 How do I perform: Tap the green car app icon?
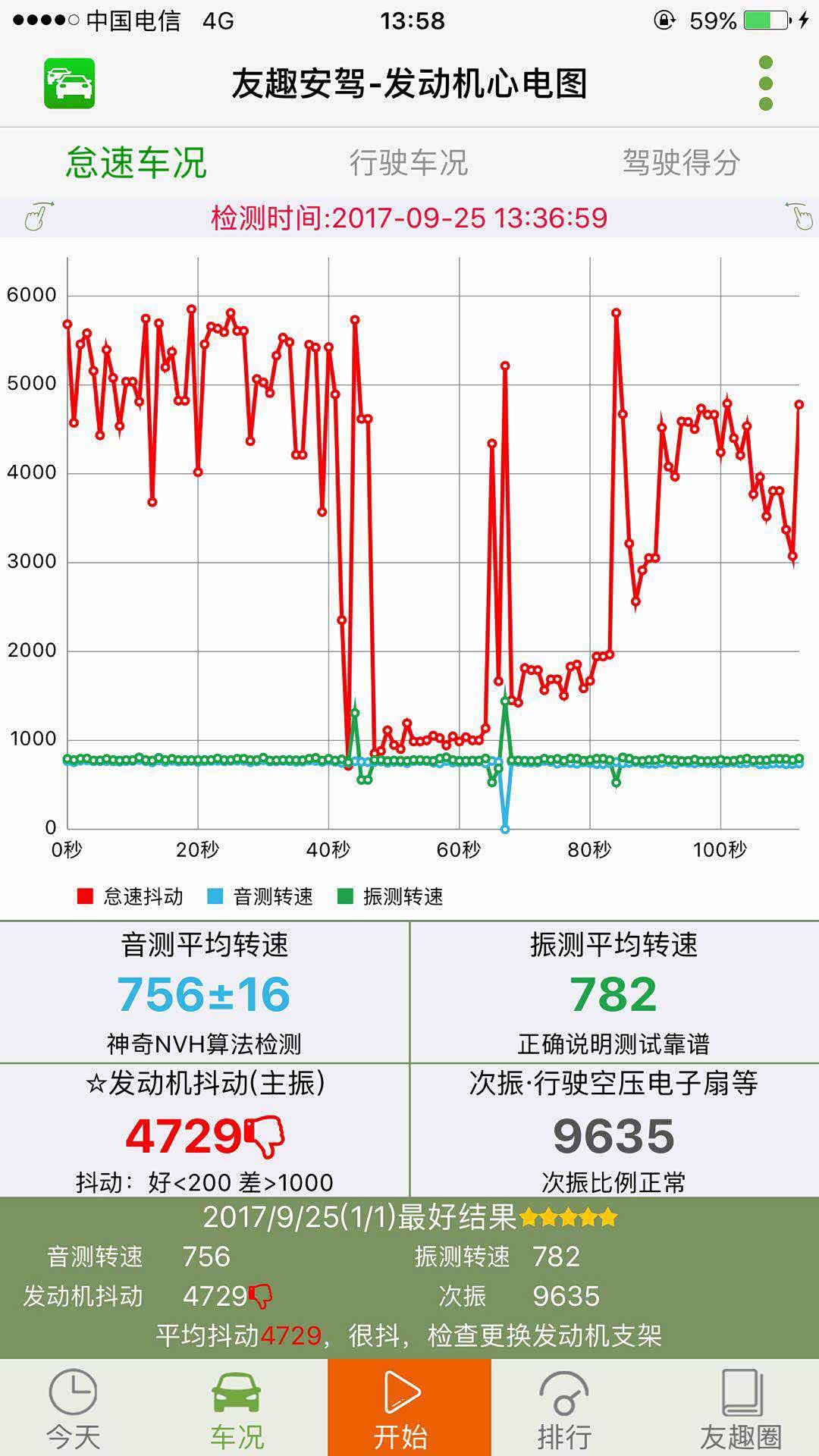click(69, 83)
